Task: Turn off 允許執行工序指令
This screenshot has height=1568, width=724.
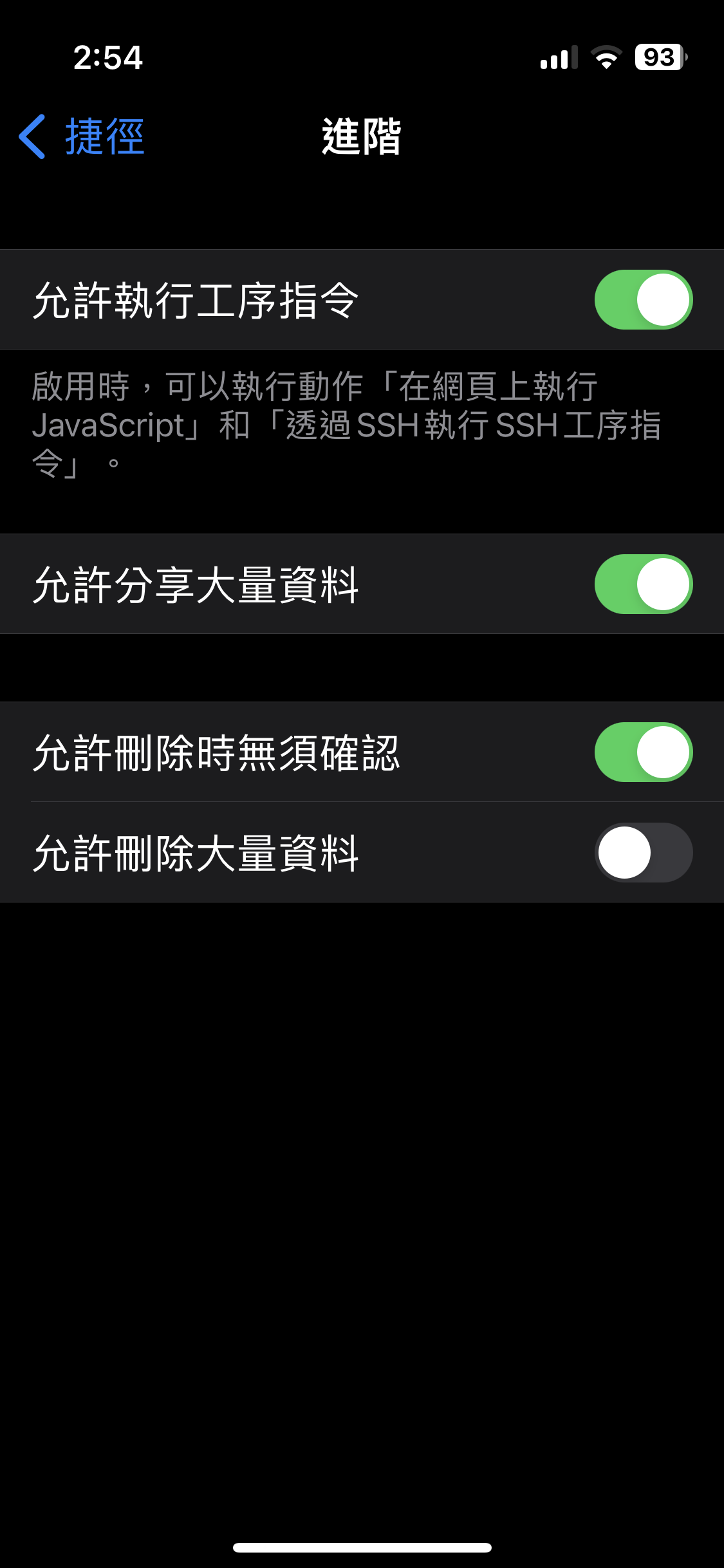Action: (x=644, y=299)
